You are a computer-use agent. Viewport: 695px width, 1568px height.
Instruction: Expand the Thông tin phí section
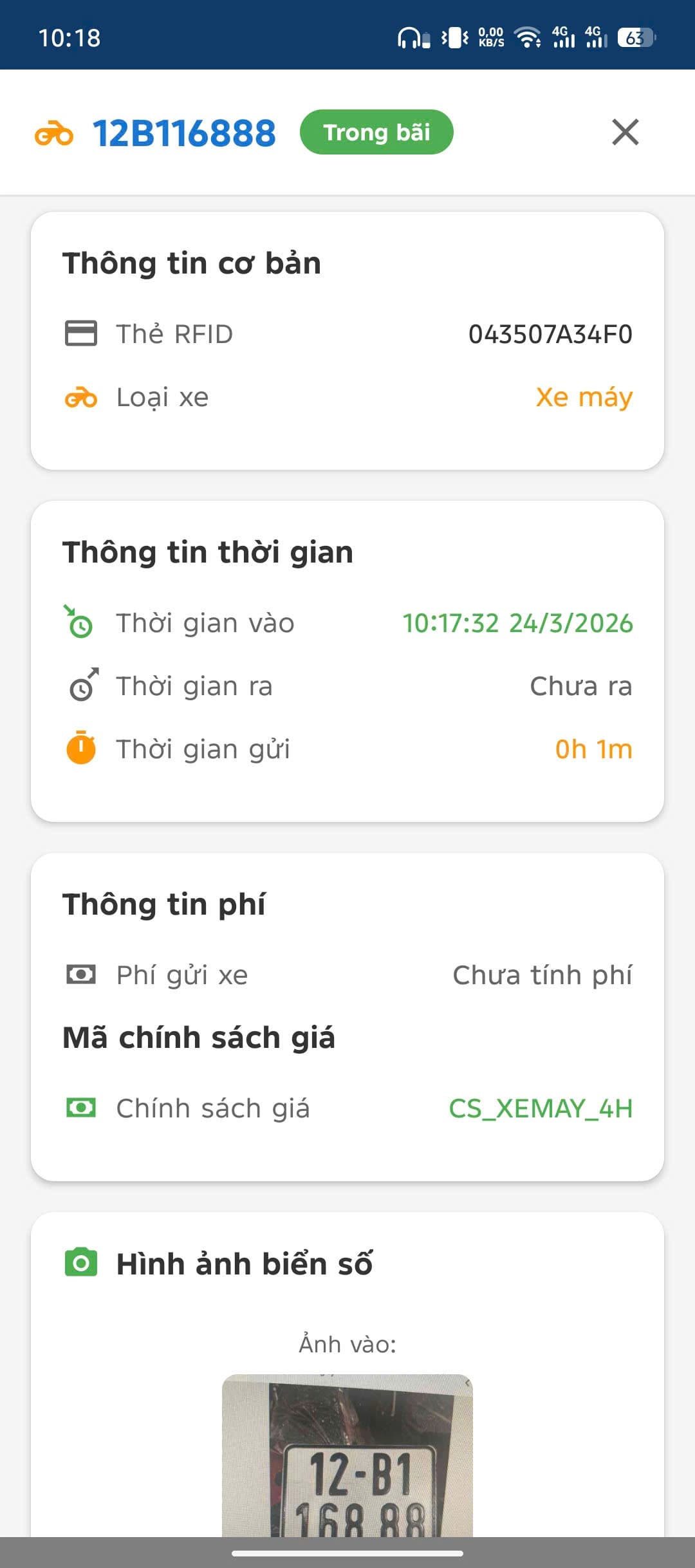tap(164, 904)
